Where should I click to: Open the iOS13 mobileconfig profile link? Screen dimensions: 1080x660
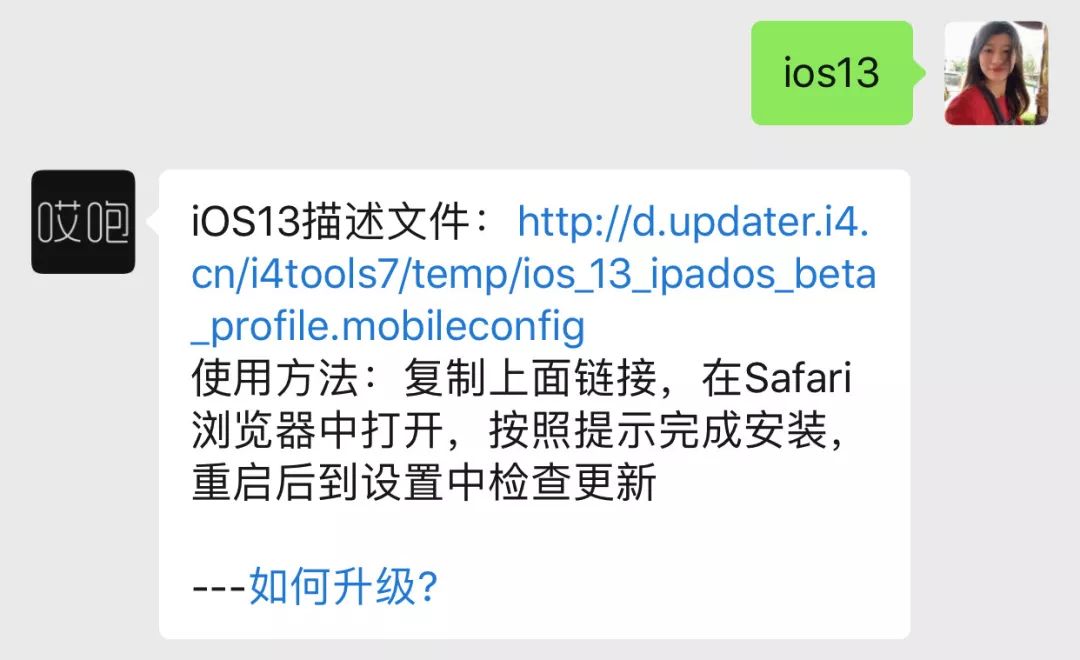click(533, 274)
